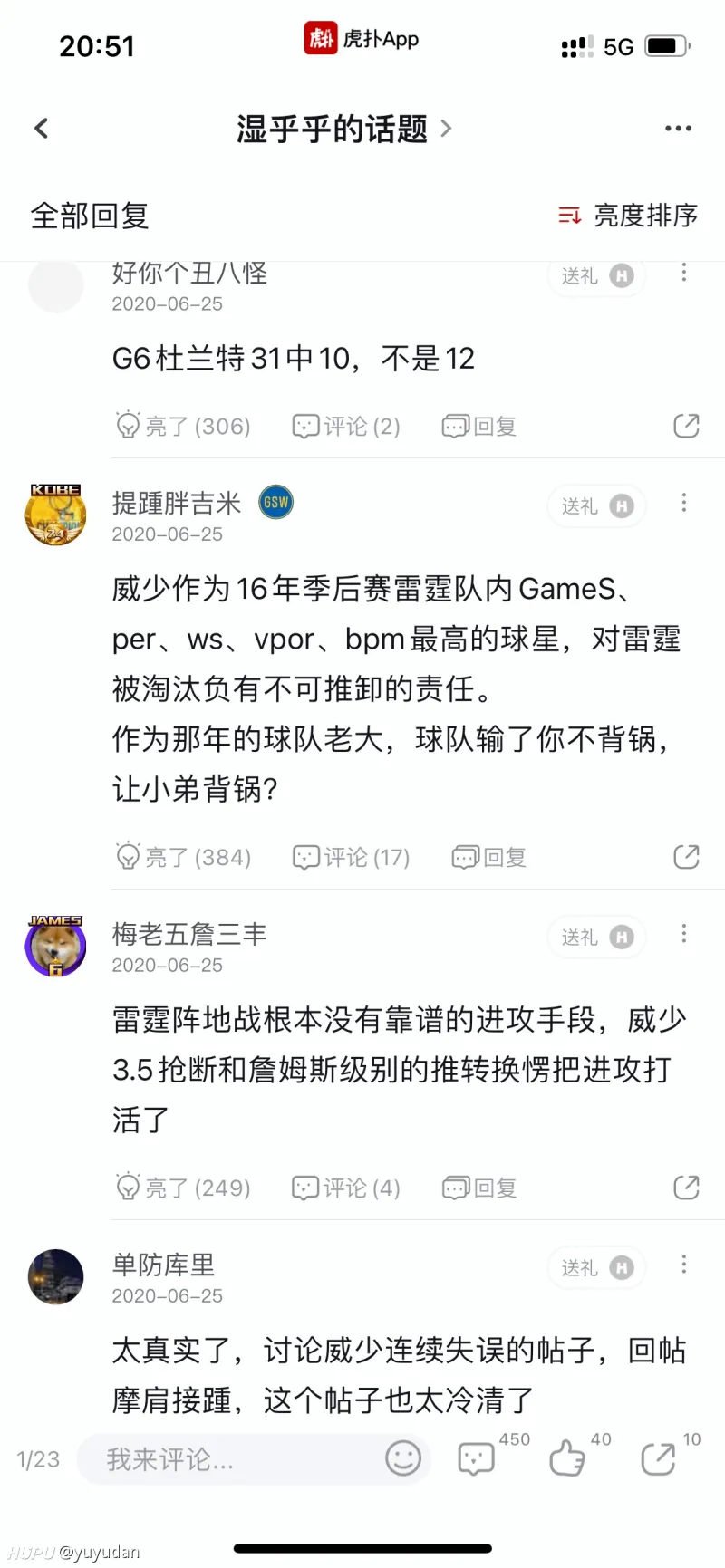The height and width of the screenshot is (1568, 725).
Task: Open the top-right three-dot overflow menu
Action: point(678,129)
